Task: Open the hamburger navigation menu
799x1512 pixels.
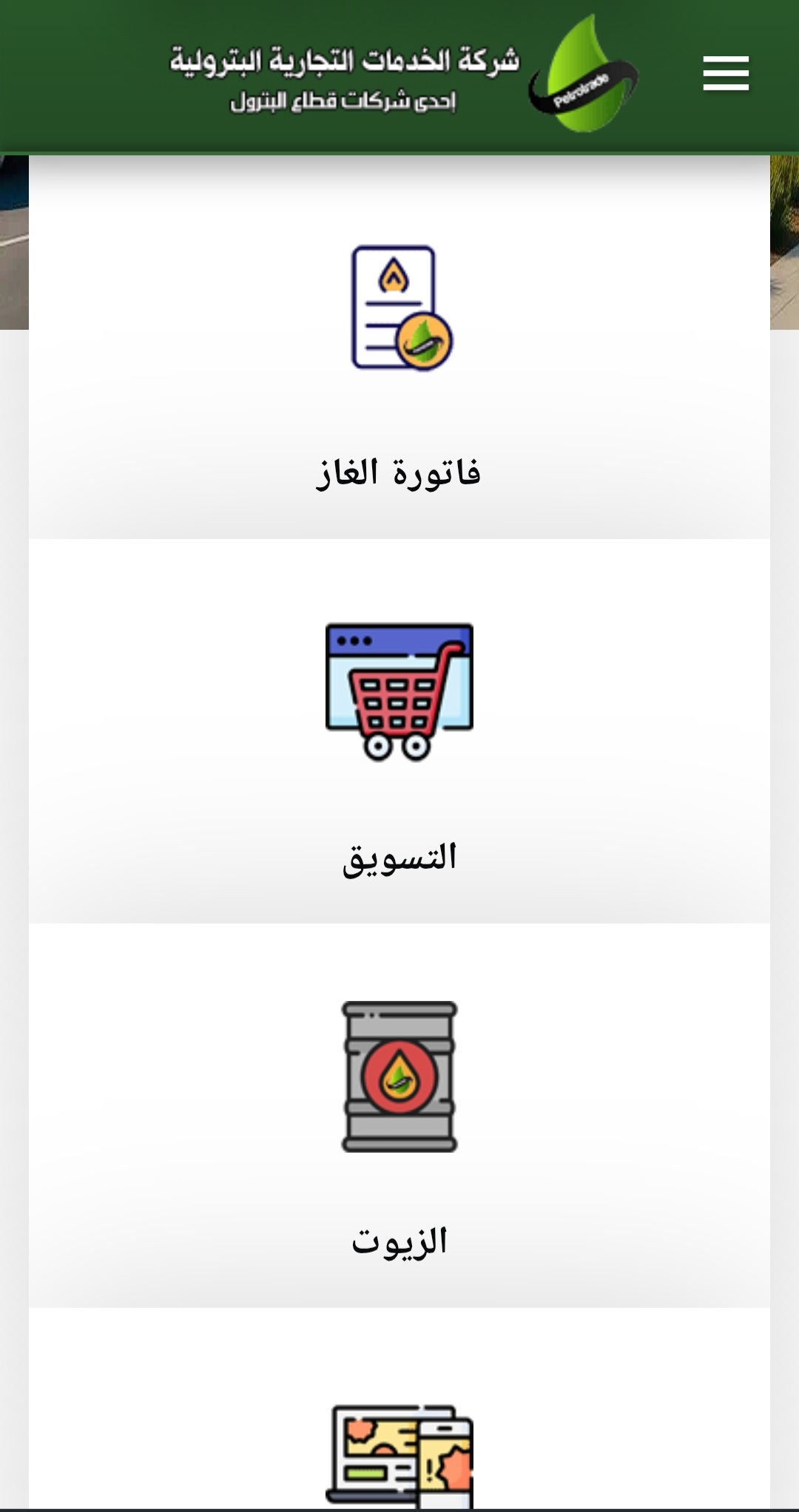Action: pyautogui.click(x=725, y=74)
